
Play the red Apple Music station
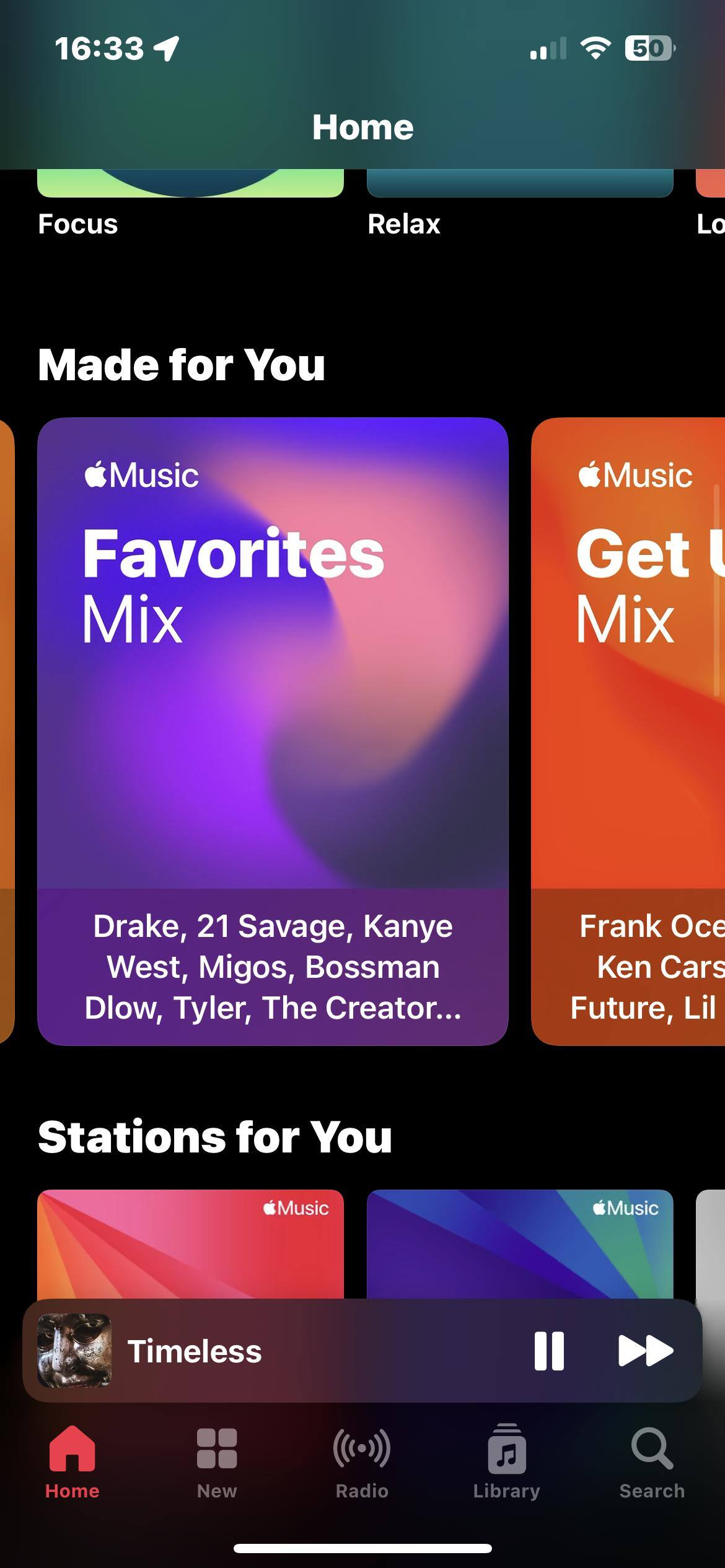click(190, 1245)
